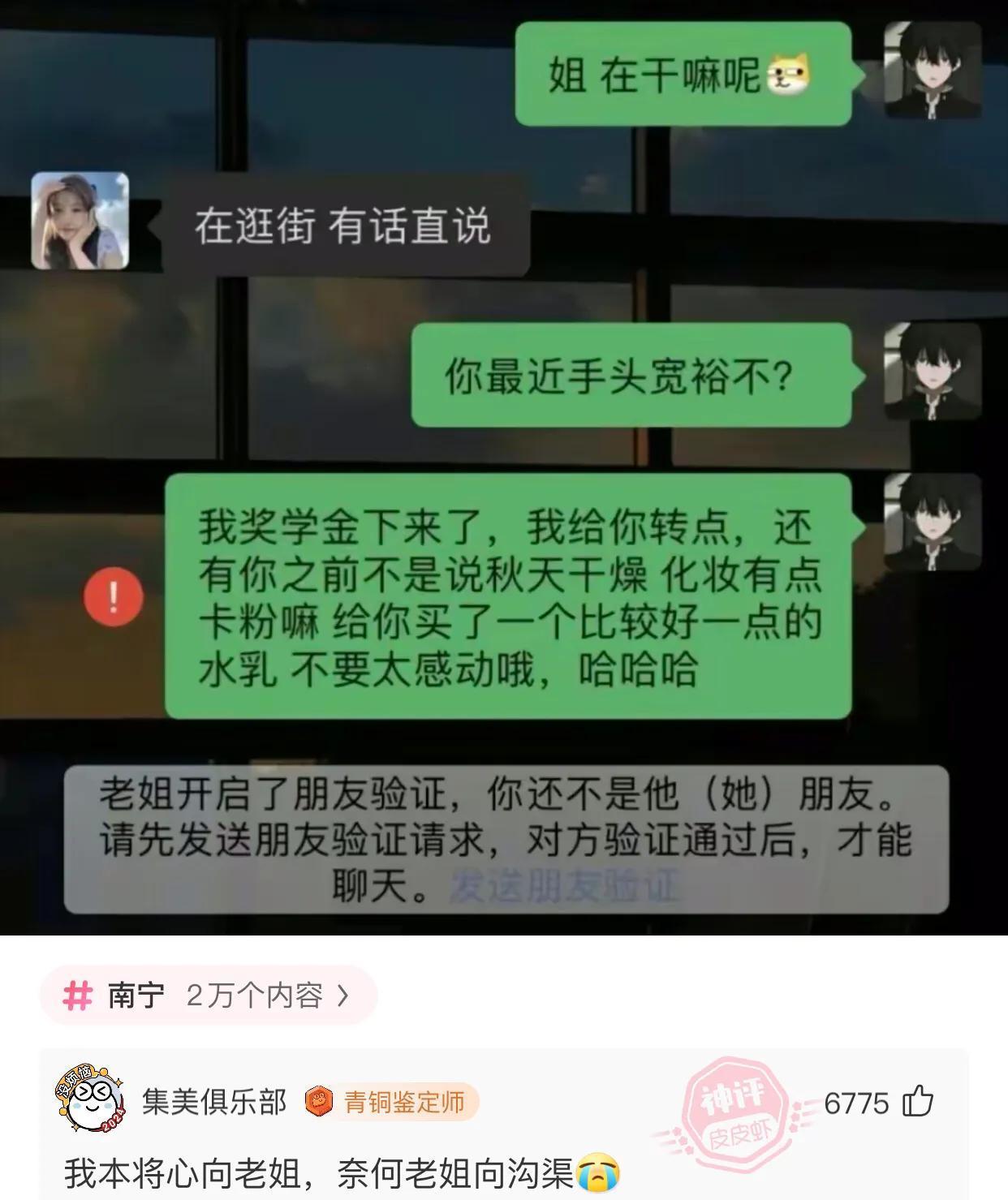Open the chat screenshot image in the post

pos(503,467)
